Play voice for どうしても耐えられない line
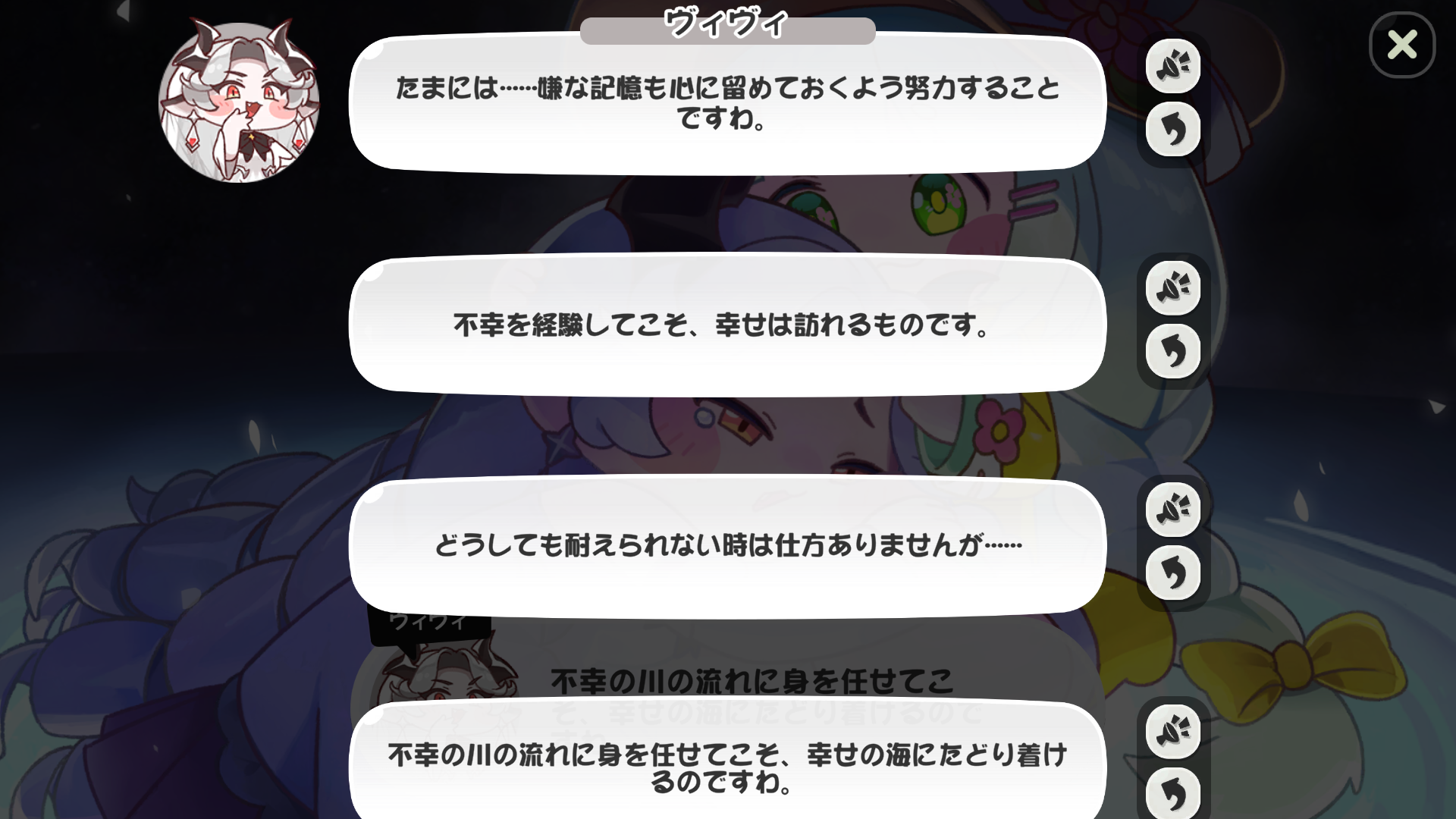This screenshot has height=819, width=1456. point(1173,510)
